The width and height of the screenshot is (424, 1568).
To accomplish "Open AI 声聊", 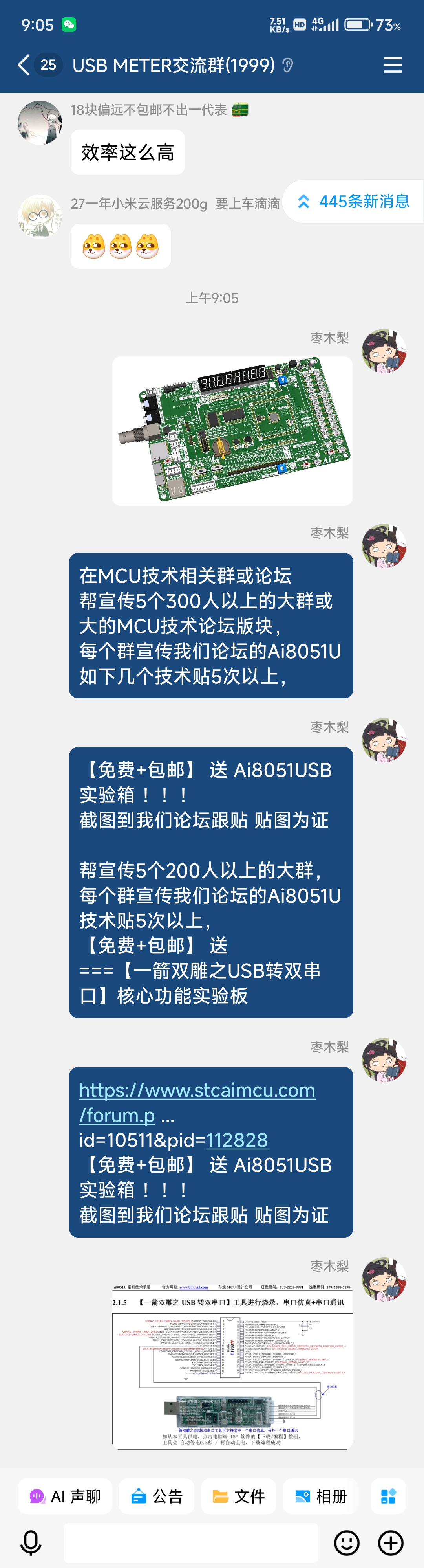I will pyautogui.click(x=65, y=1496).
